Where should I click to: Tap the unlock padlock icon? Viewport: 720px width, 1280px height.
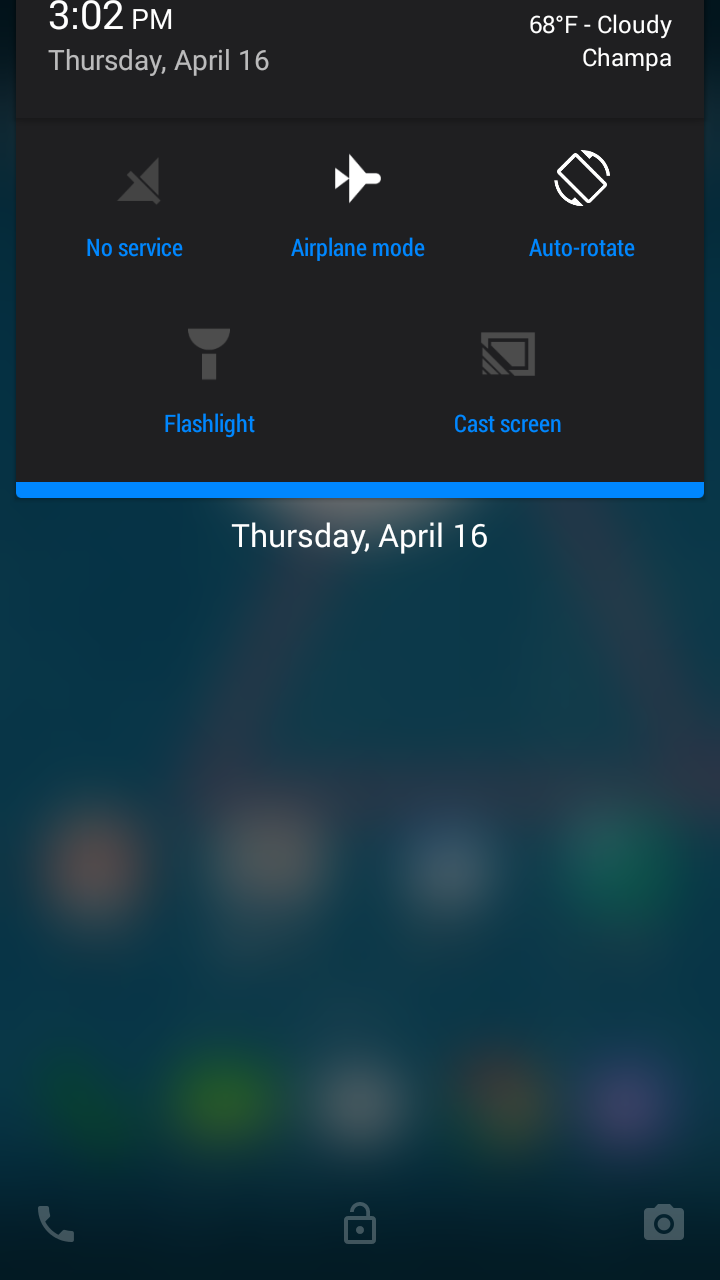pyautogui.click(x=360, y=1223)
